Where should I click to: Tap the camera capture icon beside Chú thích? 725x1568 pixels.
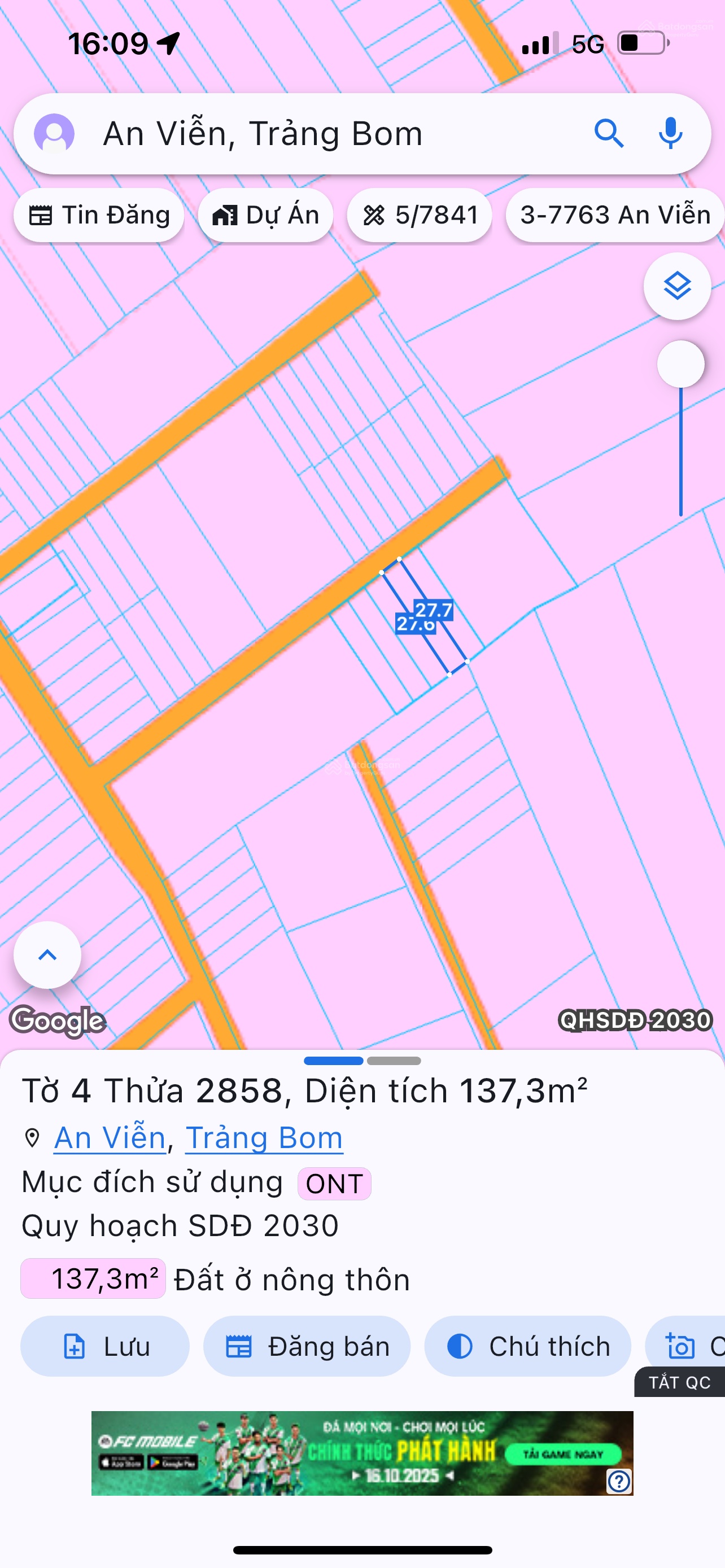pyautogui.click(x=682, y=1347)
